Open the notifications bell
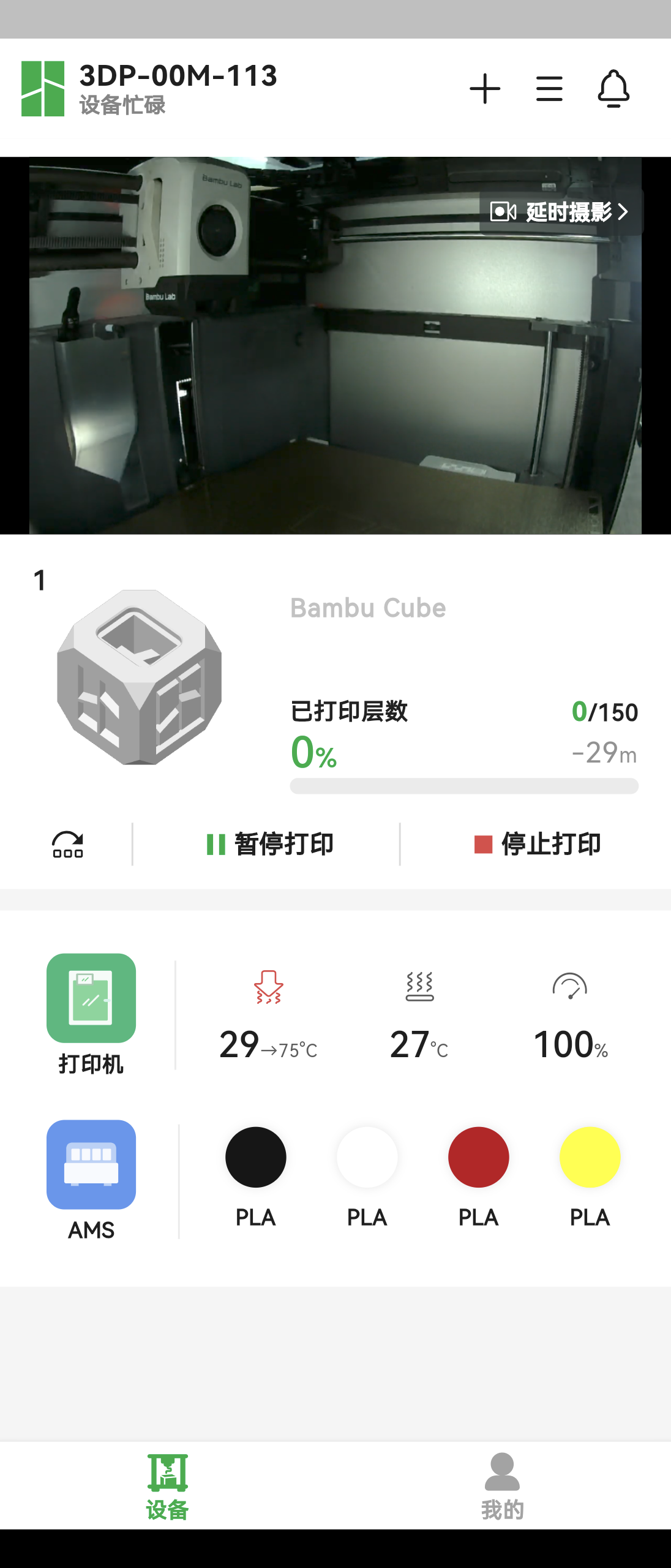Image resolution: width=671 pixels, height=1568 pixels. pyautogui.click(x=613, y=89)
